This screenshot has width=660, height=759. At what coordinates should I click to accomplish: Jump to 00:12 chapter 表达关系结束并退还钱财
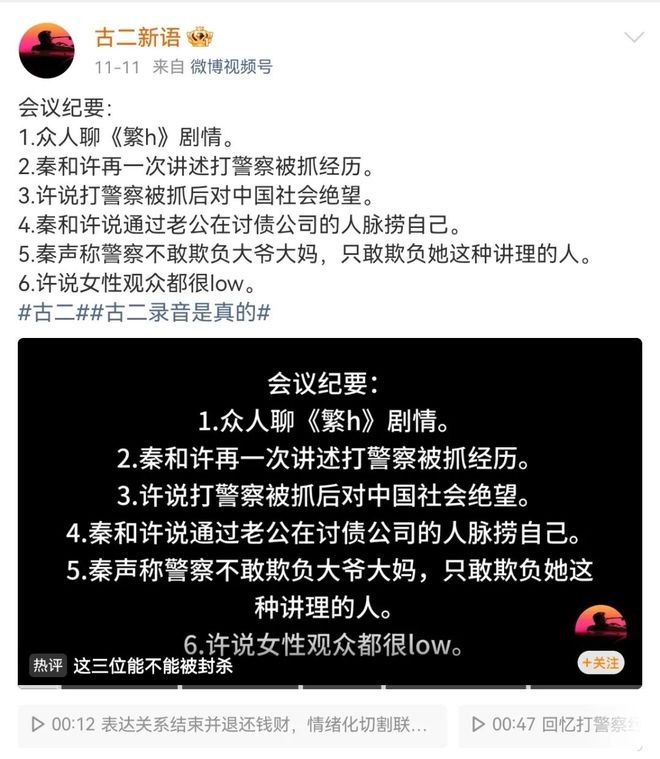pyautogui.click(x=232, y=723)
